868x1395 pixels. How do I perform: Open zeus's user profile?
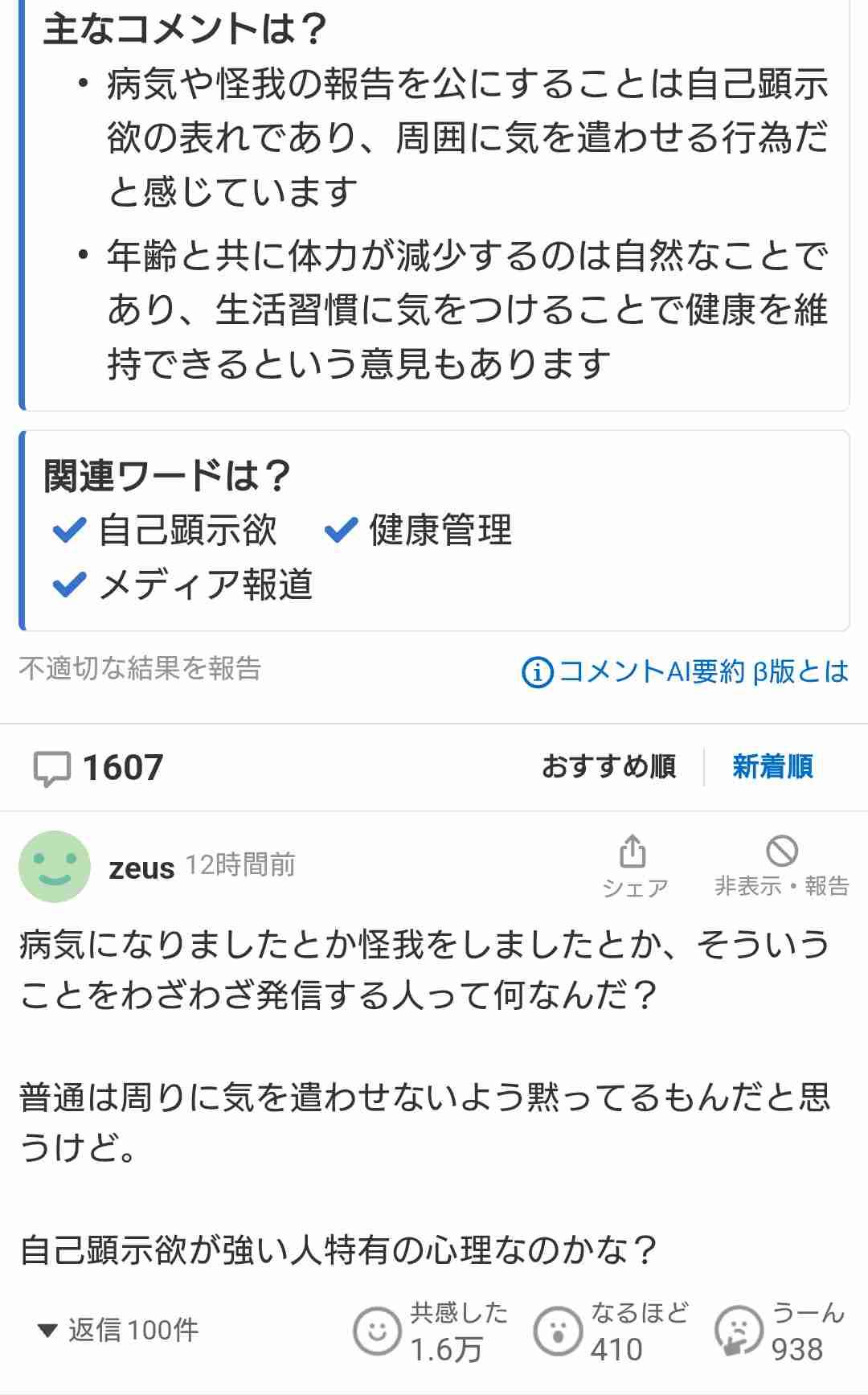tap(141, 868)
